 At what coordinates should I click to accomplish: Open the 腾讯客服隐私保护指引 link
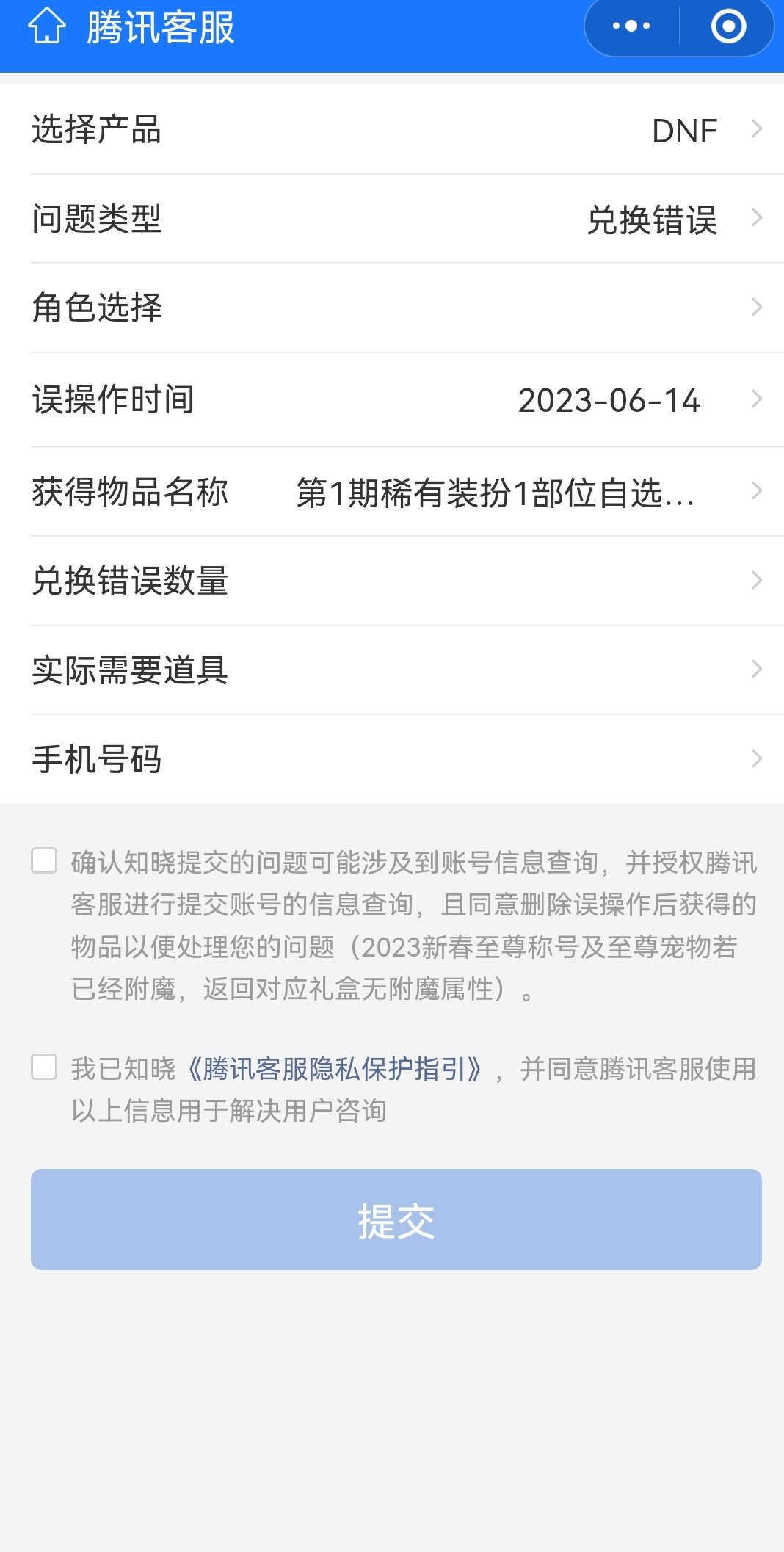[x=335, y=1069]
